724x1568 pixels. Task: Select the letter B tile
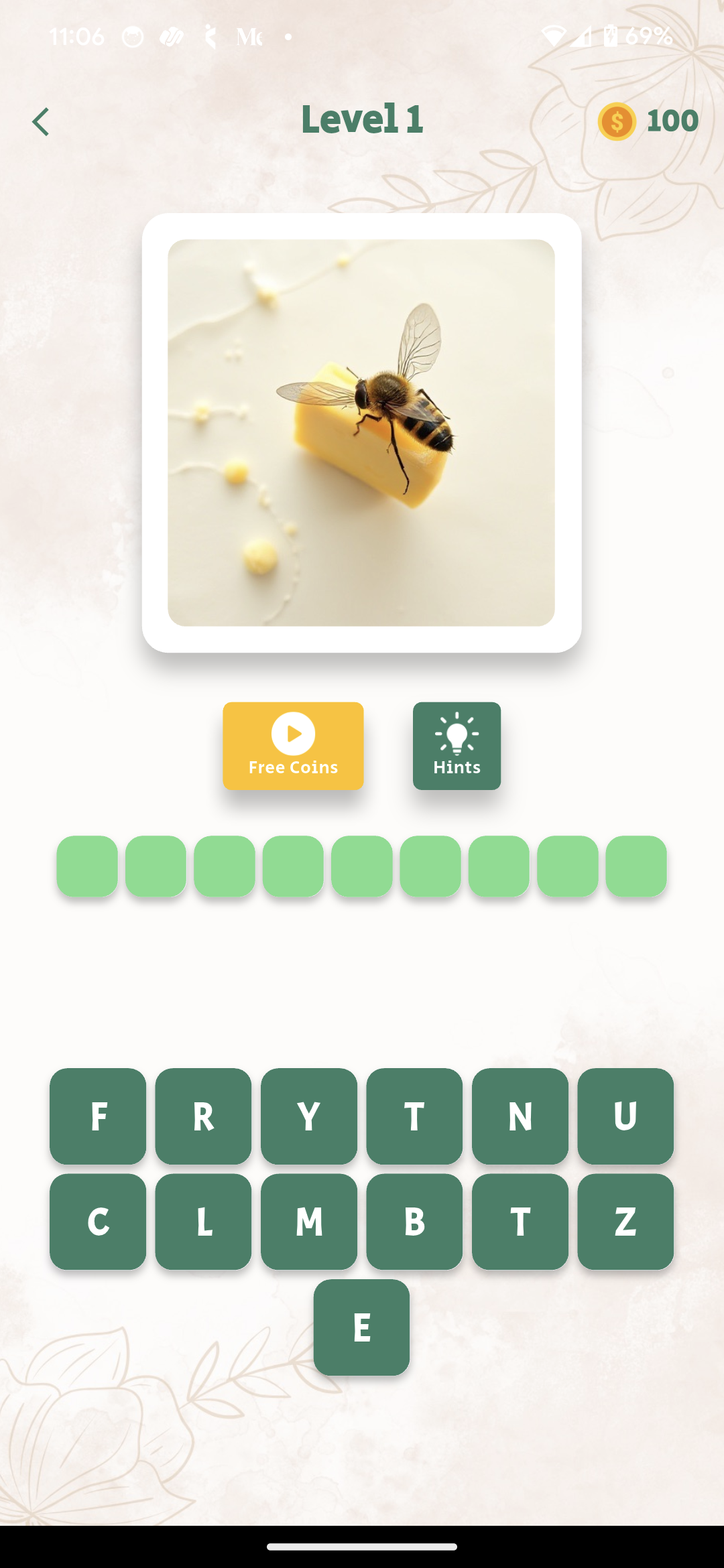point(414,1221)
